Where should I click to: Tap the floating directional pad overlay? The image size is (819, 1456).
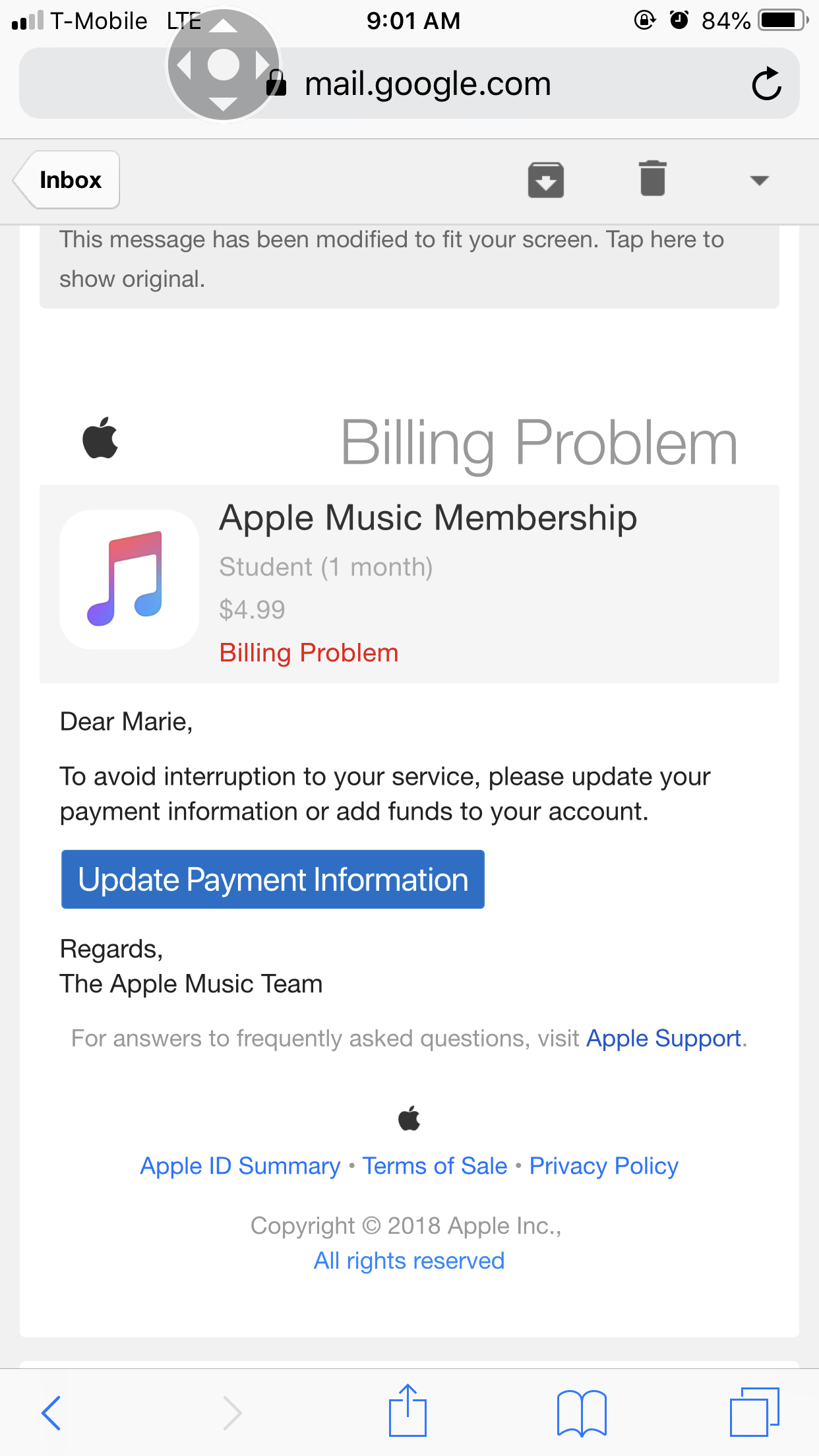[224, 65]
